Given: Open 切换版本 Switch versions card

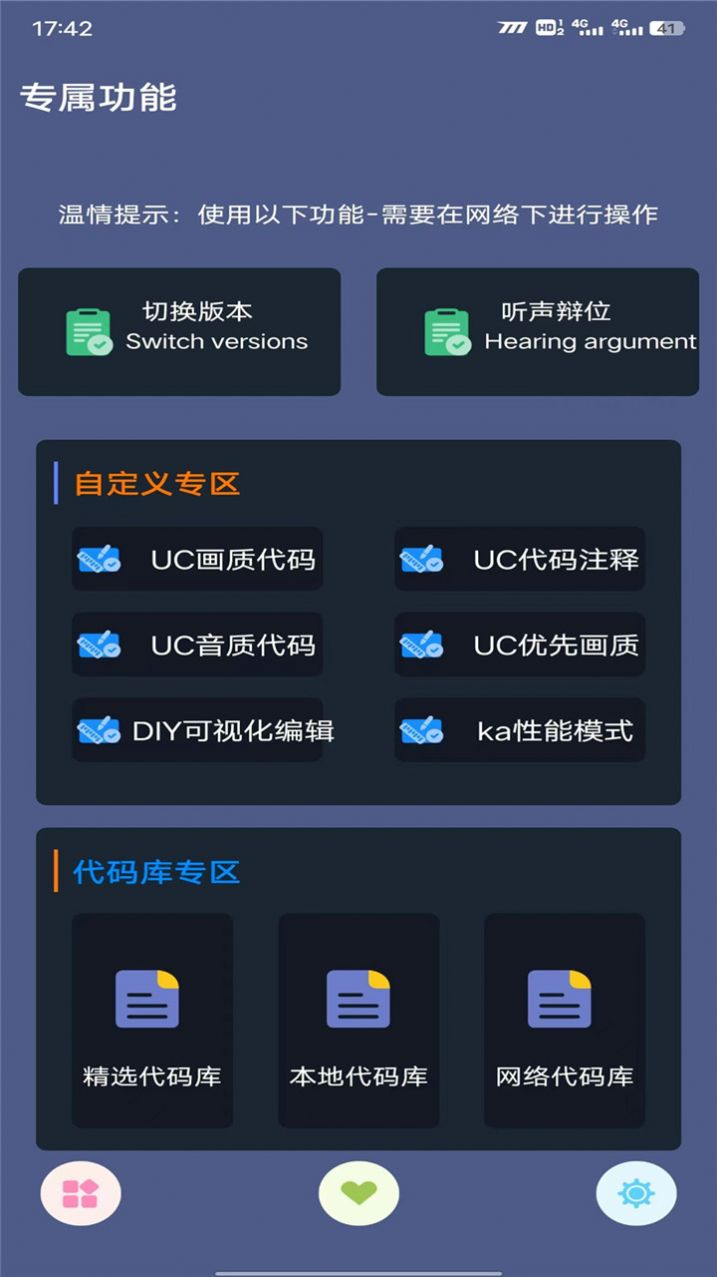Looking at the screenshot, I should [x=179, y=332].
